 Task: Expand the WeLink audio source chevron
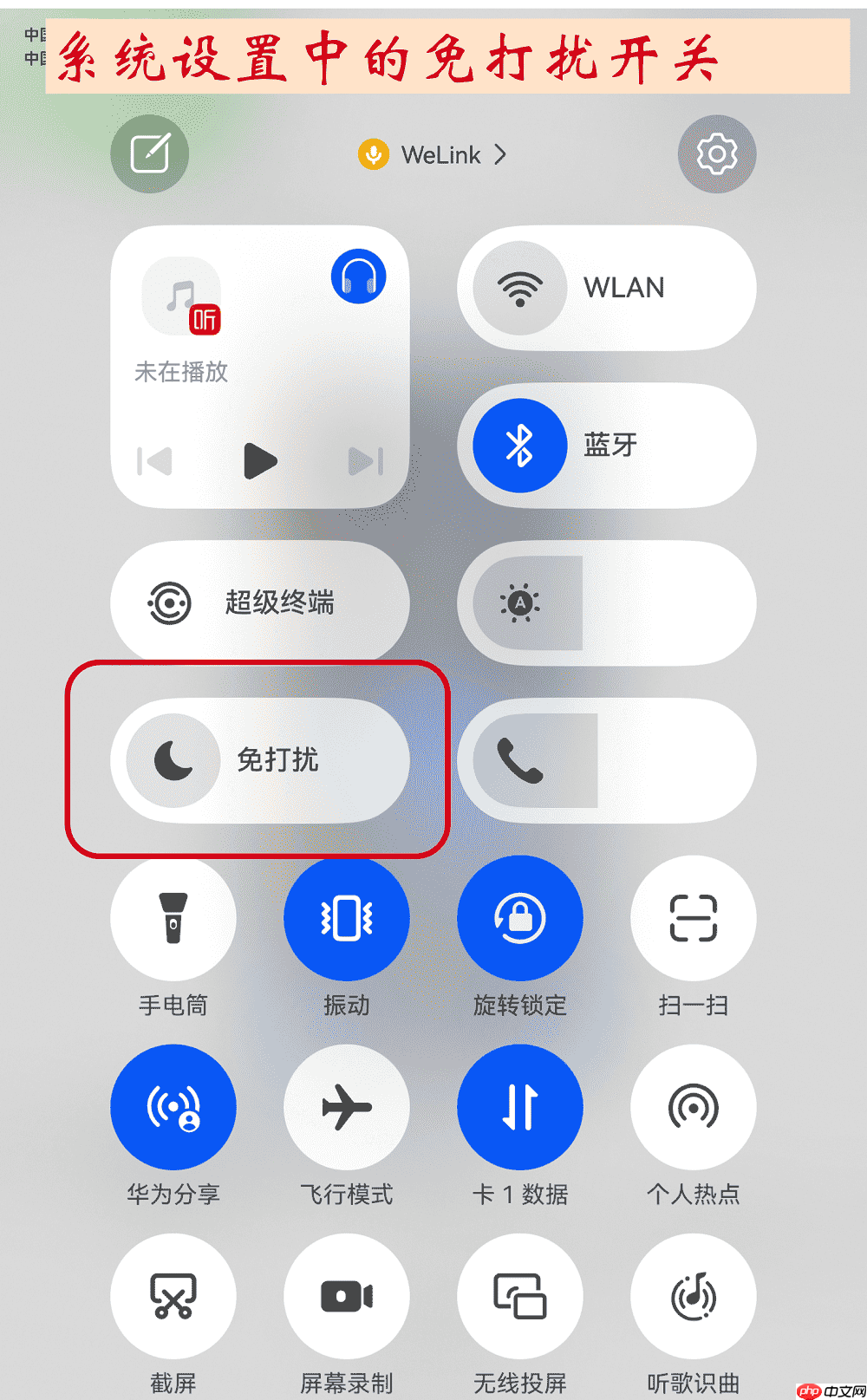499,155
